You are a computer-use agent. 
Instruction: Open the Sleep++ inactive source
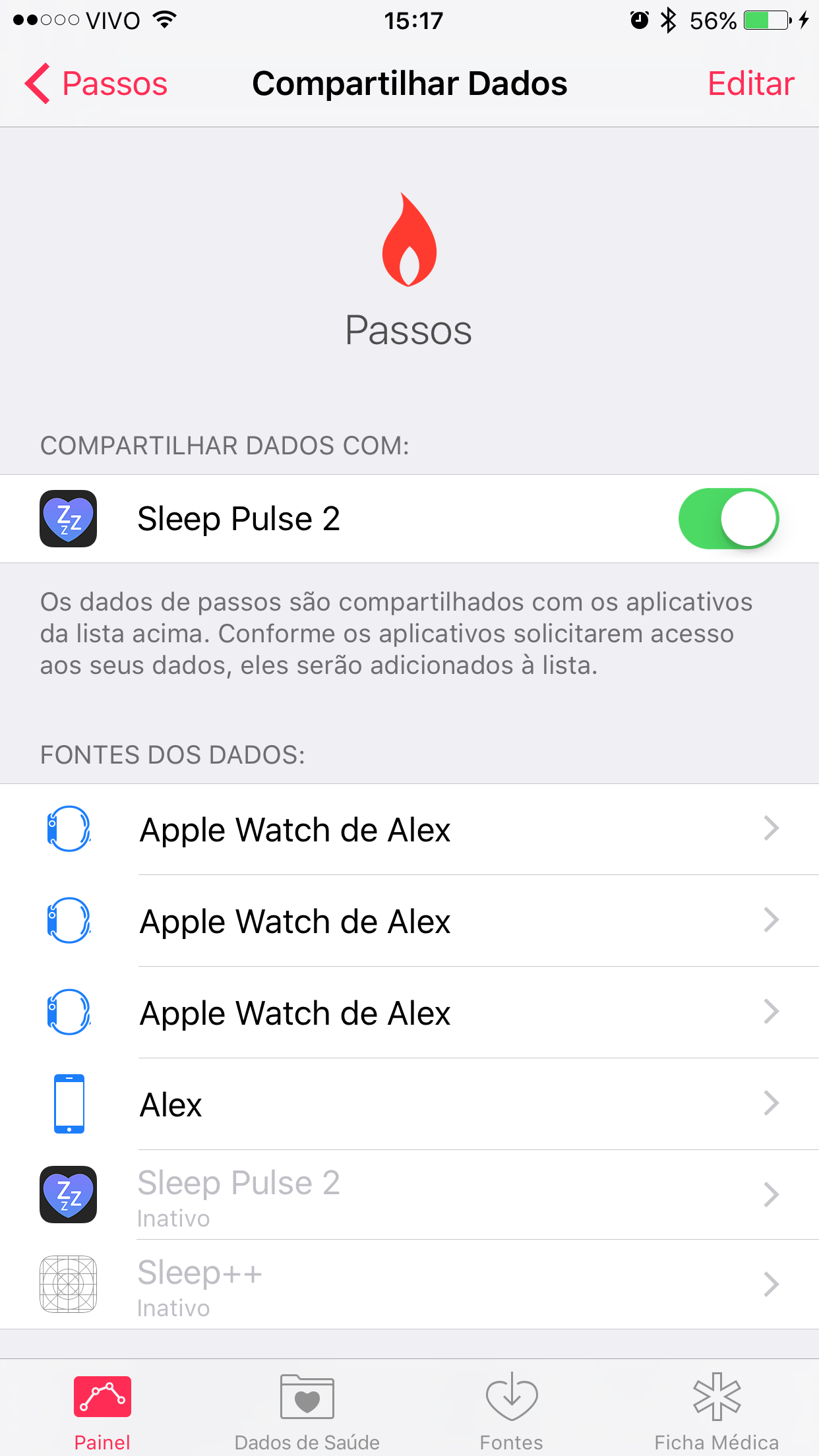point(409,1285)
